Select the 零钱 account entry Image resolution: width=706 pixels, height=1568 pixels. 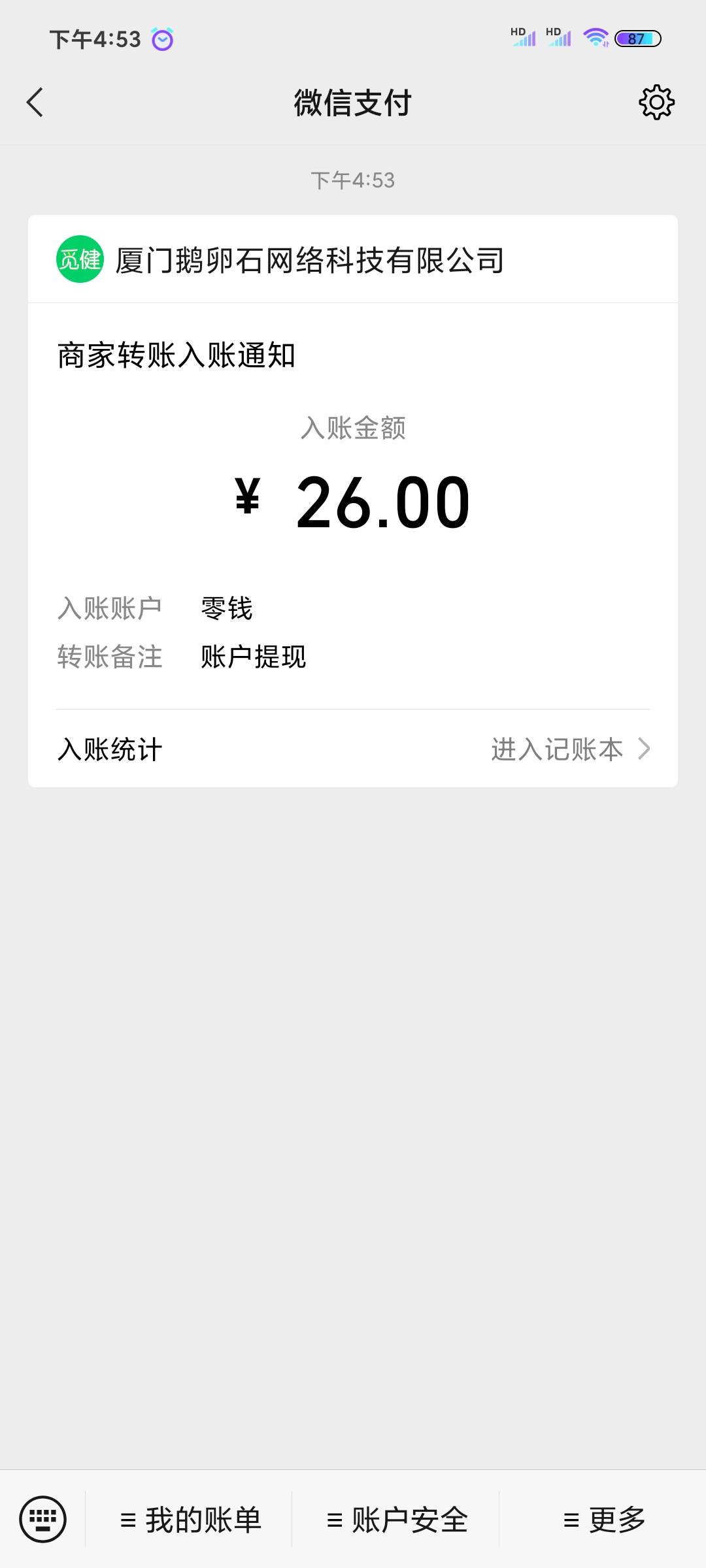click(x=227, y=608)
